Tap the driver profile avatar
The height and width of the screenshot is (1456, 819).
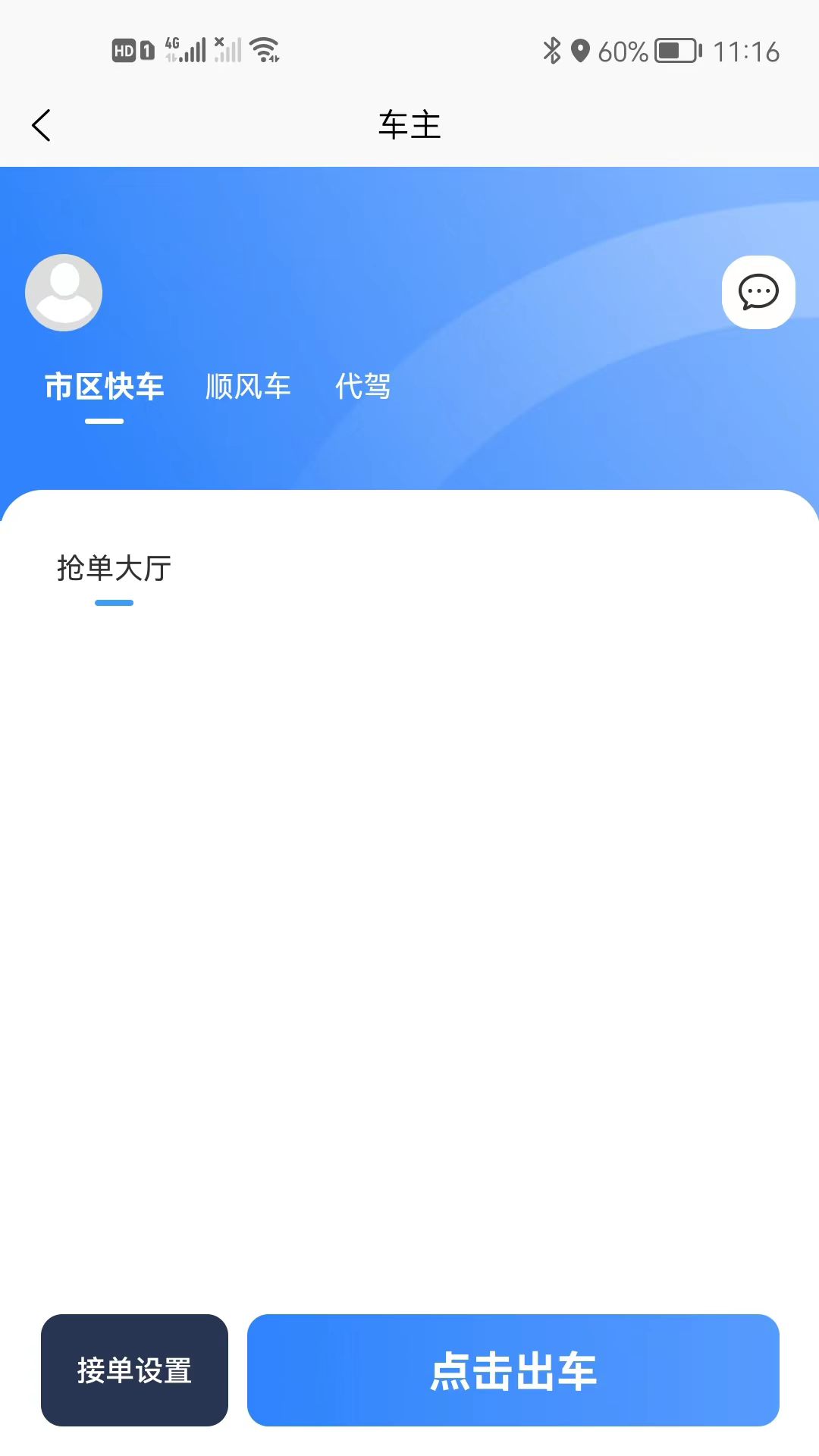64,292
